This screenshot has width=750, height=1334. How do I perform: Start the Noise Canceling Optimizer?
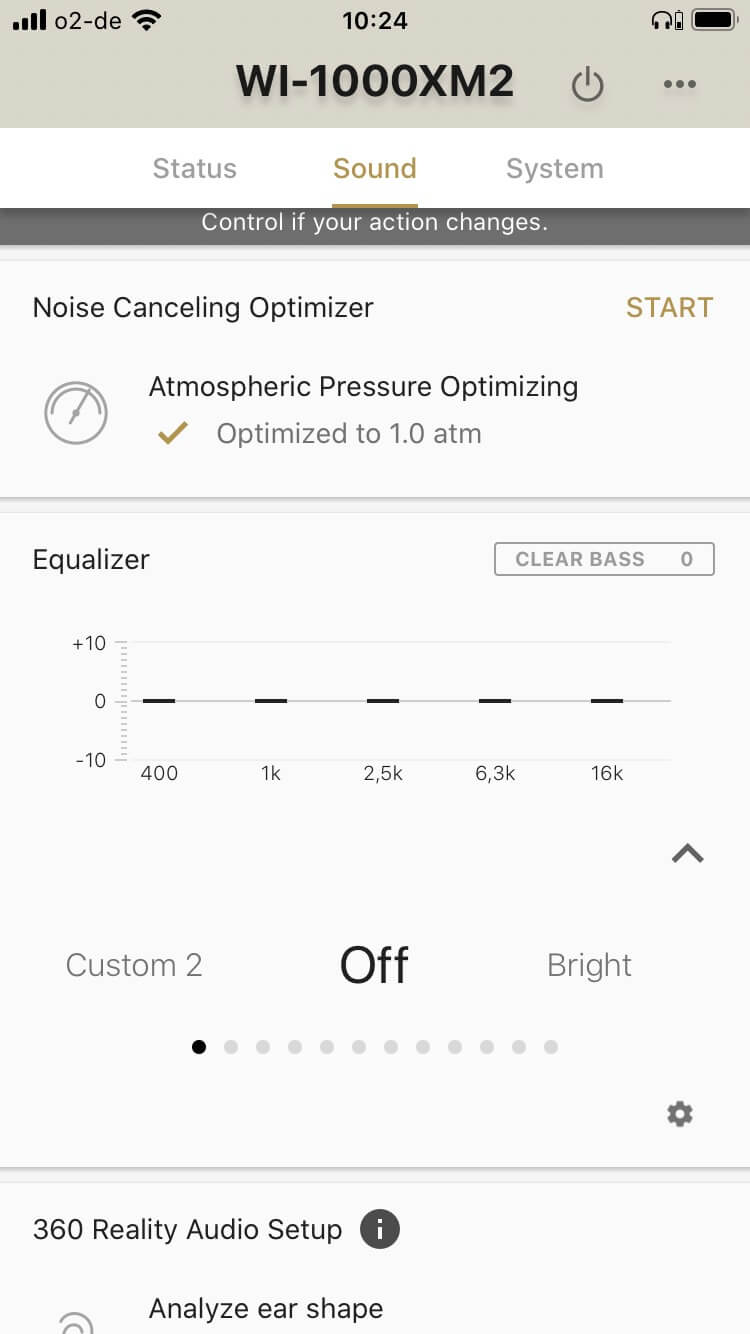(x=669, y=307)
